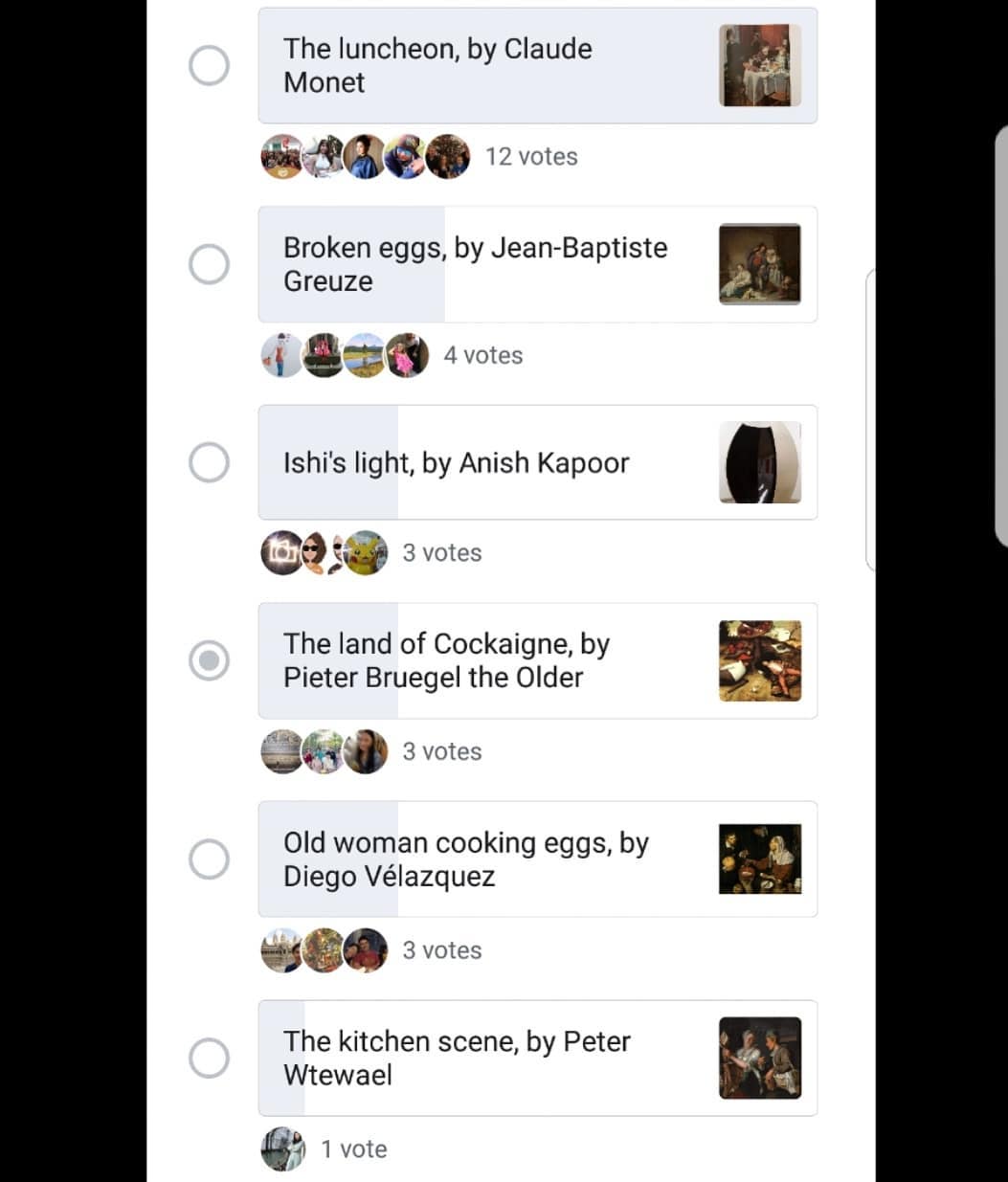The width and height of the screenshot is (1008, 1182).
Task: View voters for Ishi's light 3 votes
Action: 441,553
